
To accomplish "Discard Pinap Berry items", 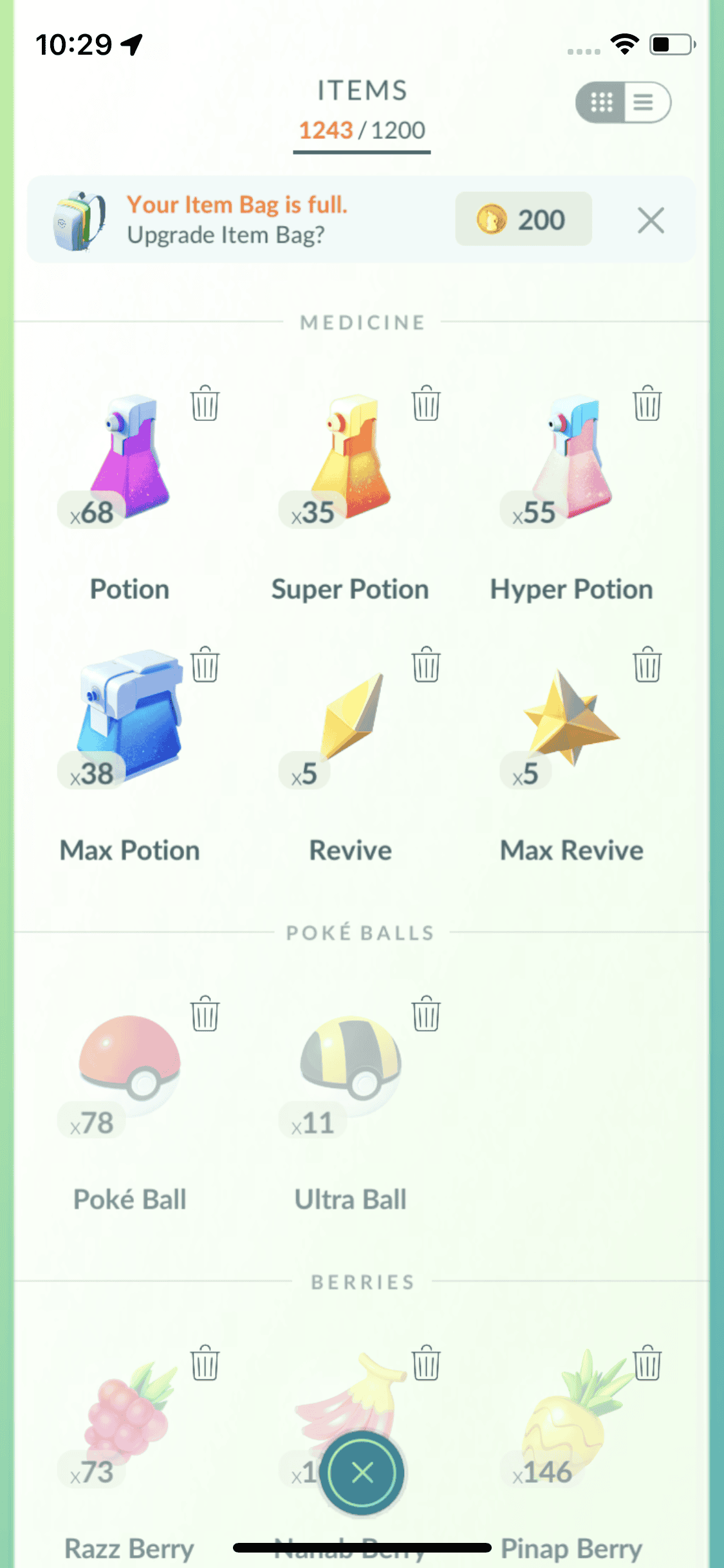I will [647, 1363].
